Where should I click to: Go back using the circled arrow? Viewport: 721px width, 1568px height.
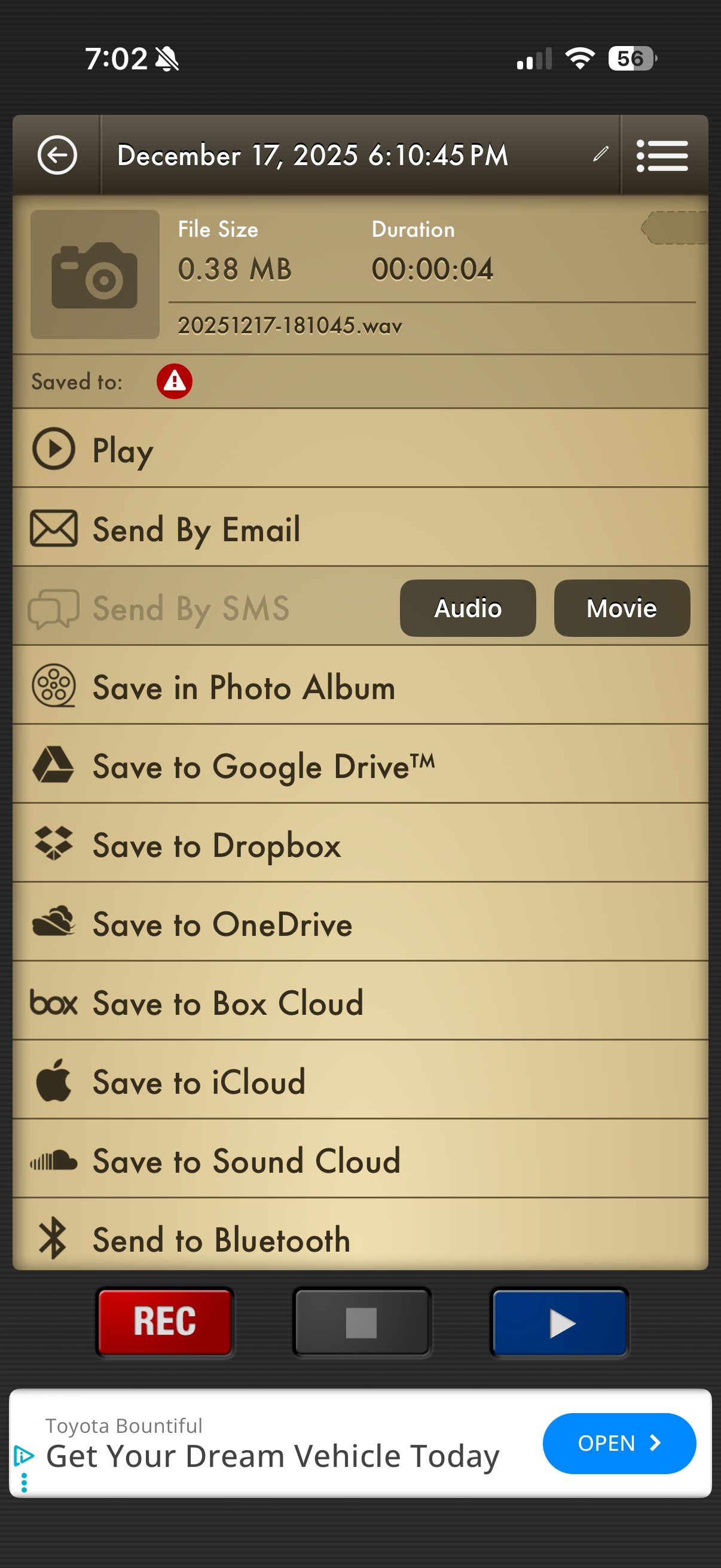57,155
